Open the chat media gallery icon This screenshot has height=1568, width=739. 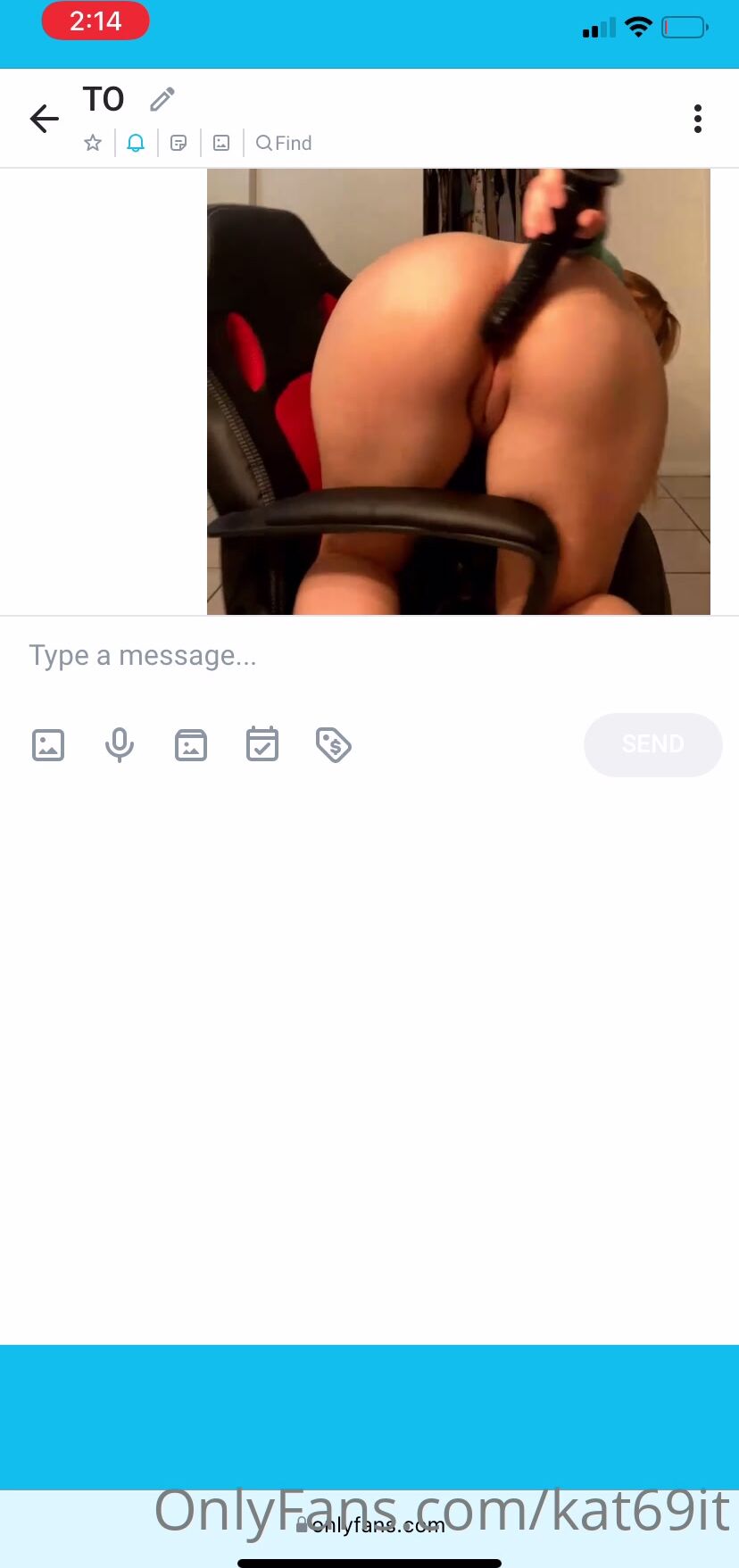pyautogui.click(x=221, y=143)
